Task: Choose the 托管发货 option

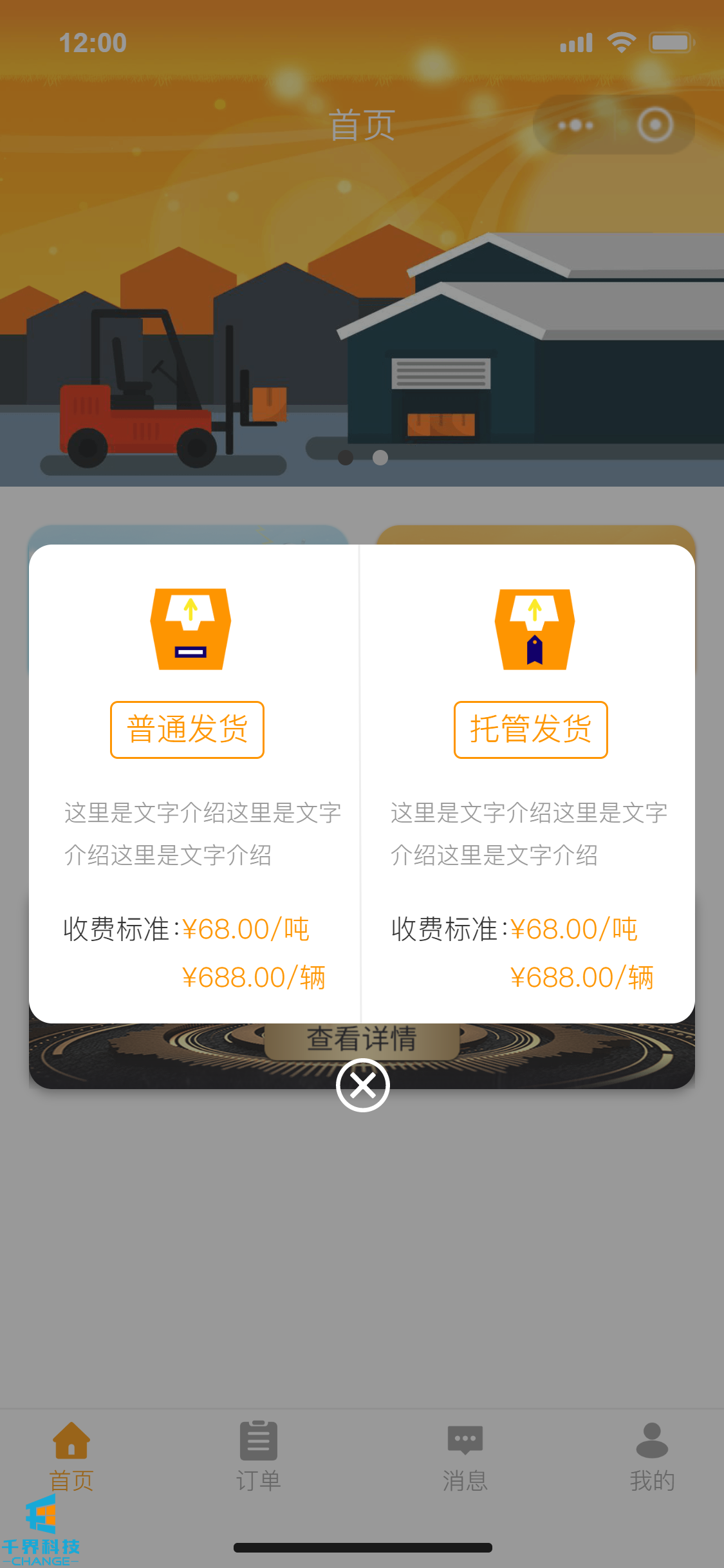Action: (x=531, y=729)
